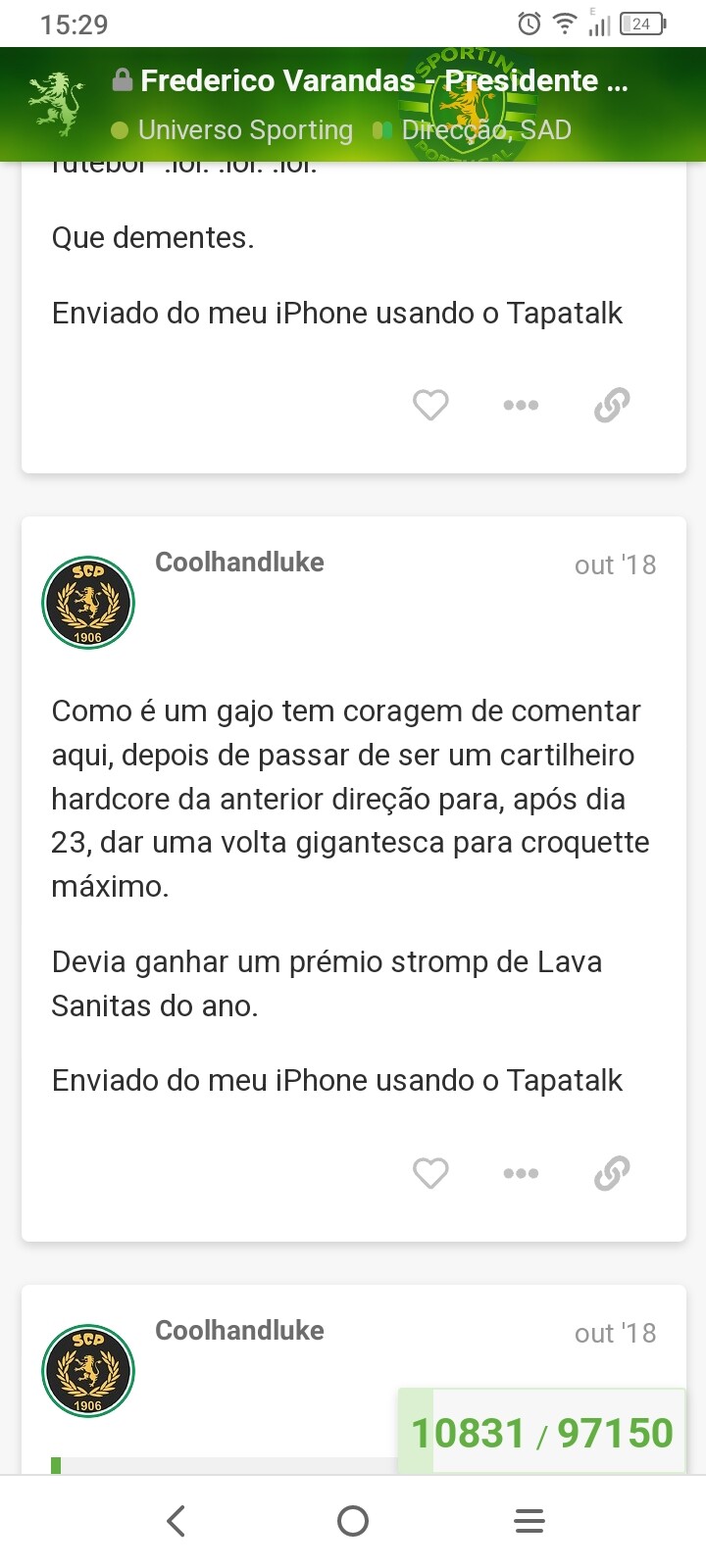
Task: Tap the out '18 date on the Lava Sanitas post
Action: point(615,565)
